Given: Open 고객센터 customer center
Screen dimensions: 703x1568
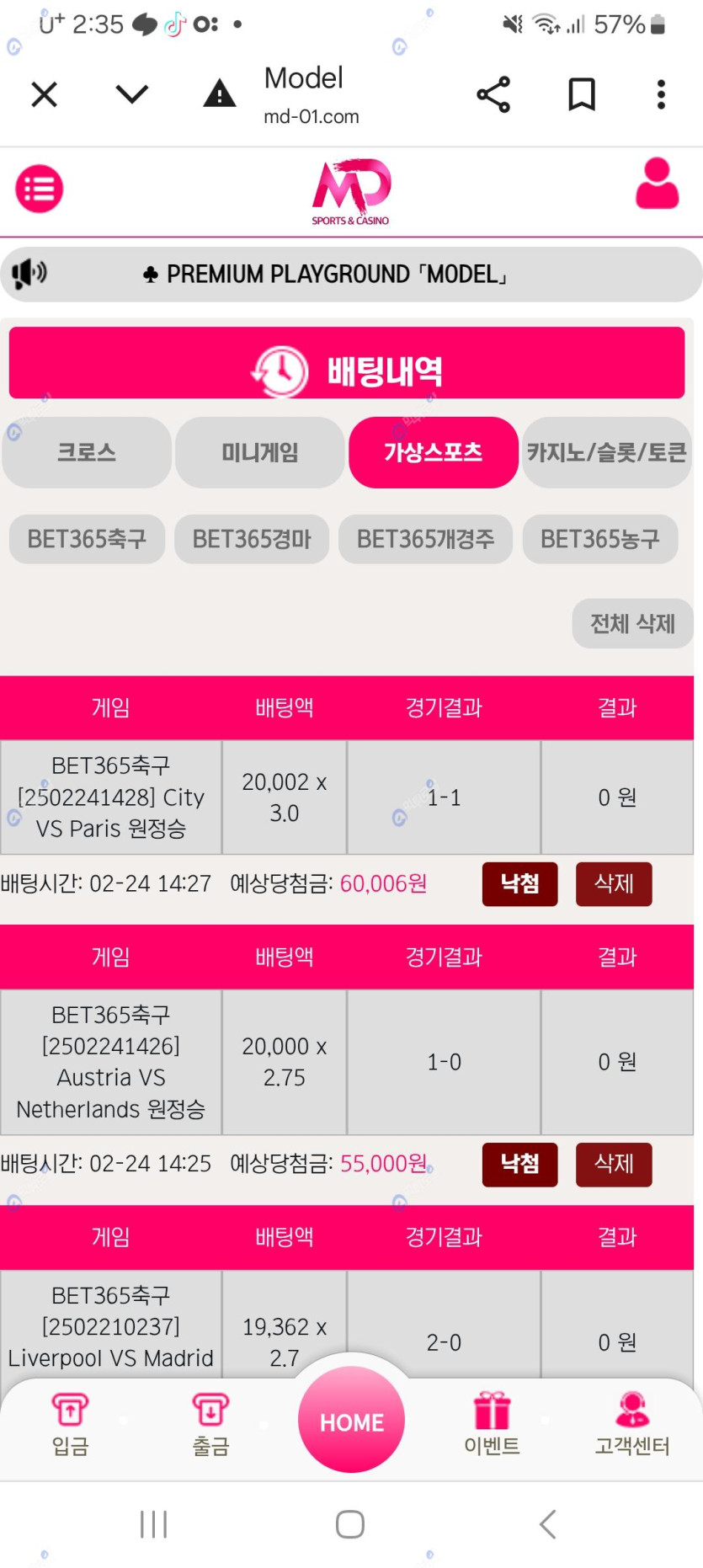Looking at the screenshot, I should click(632, 1425).
